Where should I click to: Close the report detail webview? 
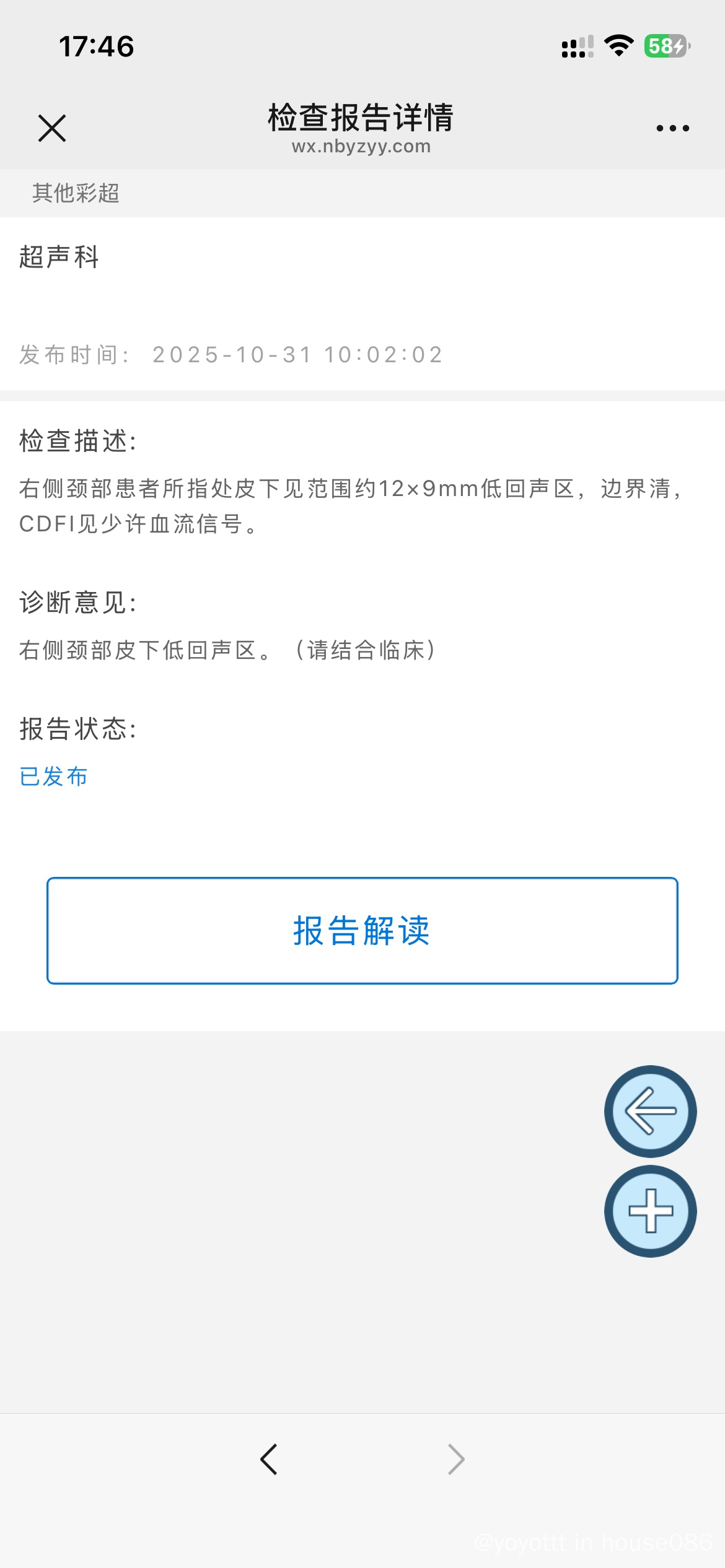pos(52,128)
